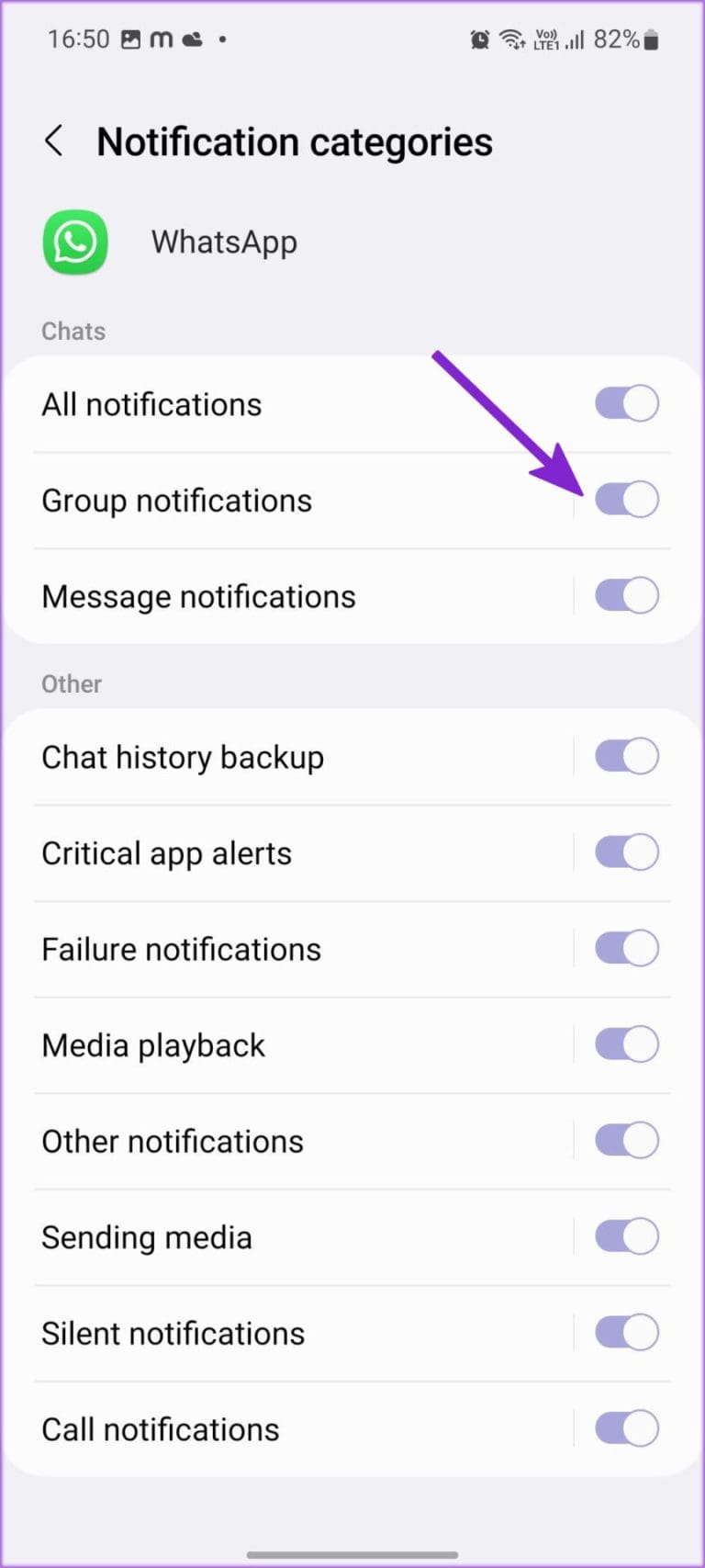
Task: Disable the Group notifications toggle
Action: click(626, 500)
